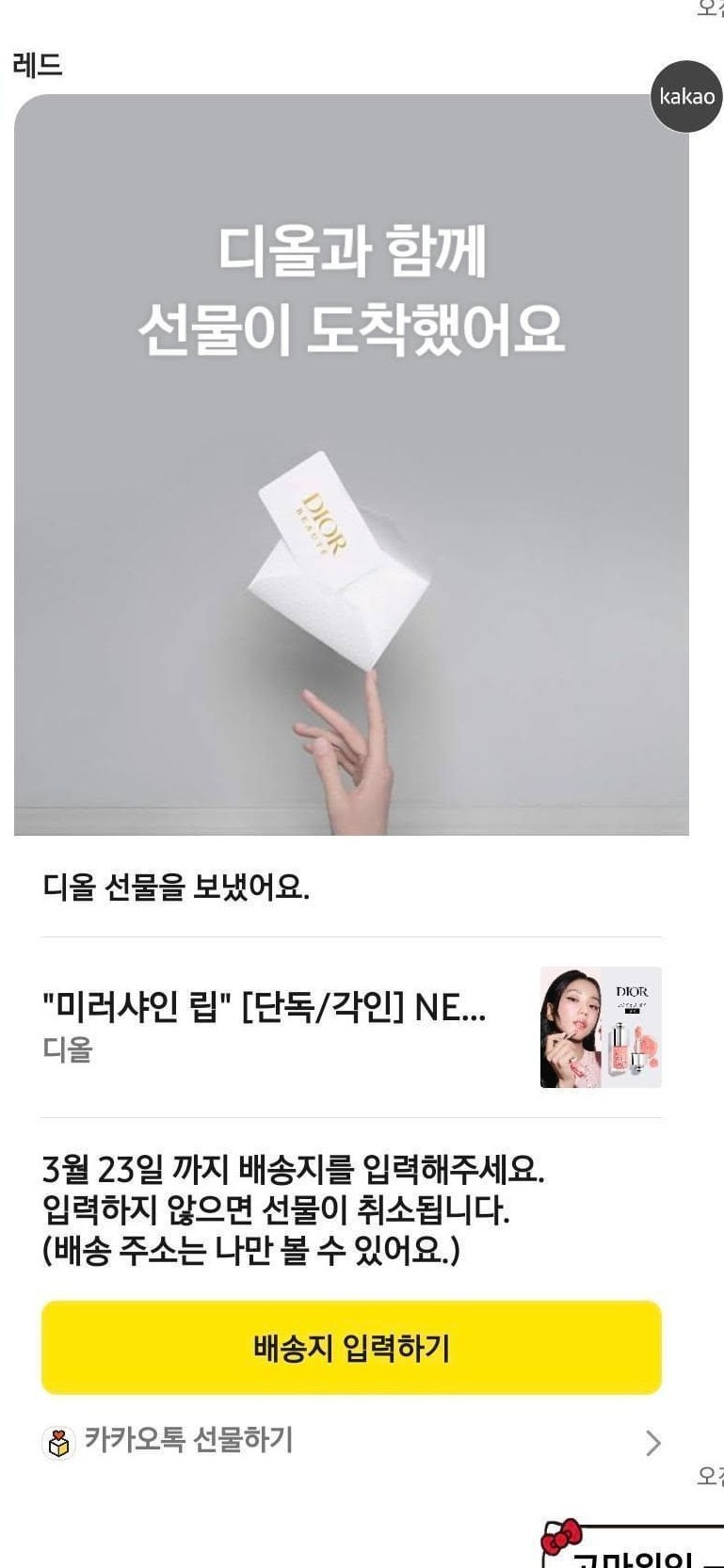This screenshot has height=1568, width=724.
Task: Open the 카카오톡 선물하기 link row
Action: coord(351,1440)
